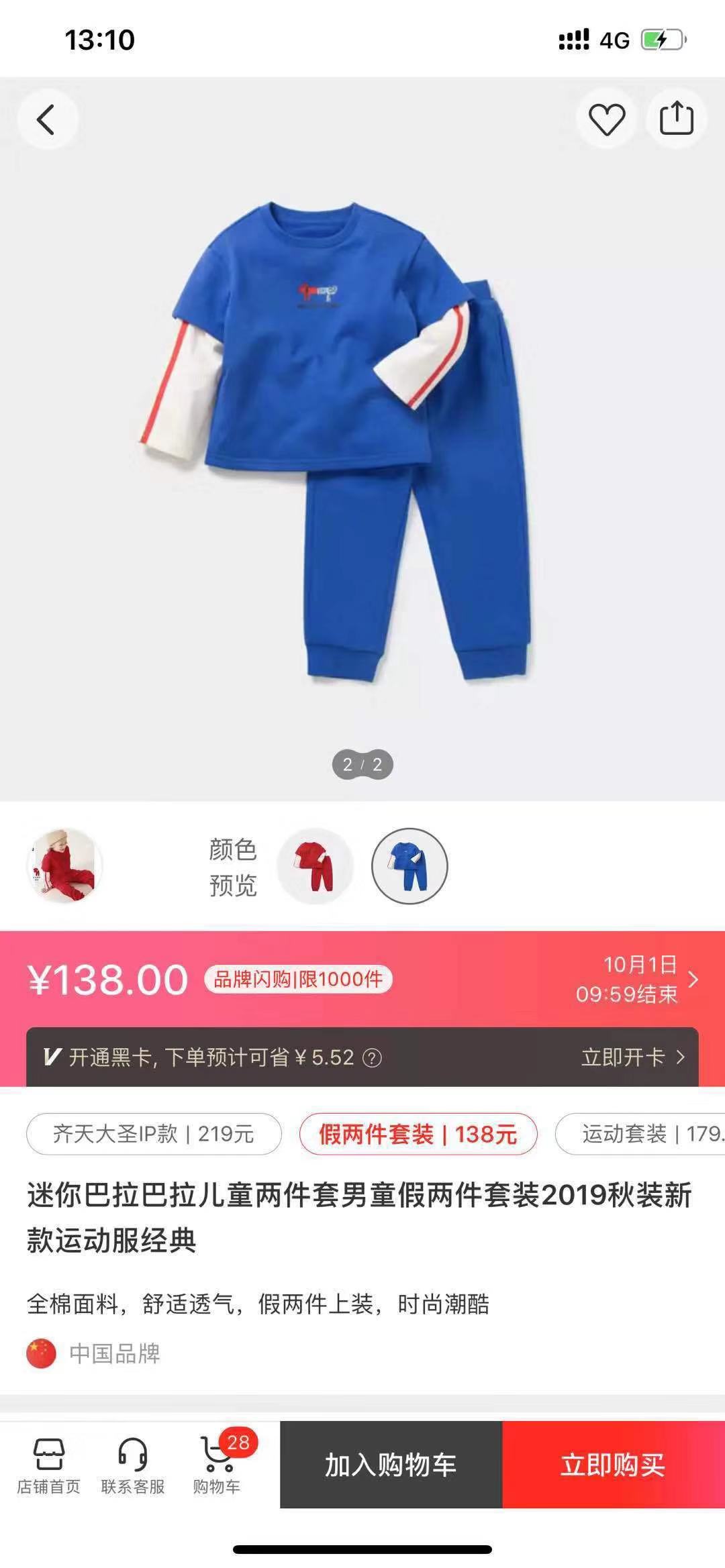Choose the 假两件套装 138元 option
725x1568 pixels.
[x=418, y=1134]
